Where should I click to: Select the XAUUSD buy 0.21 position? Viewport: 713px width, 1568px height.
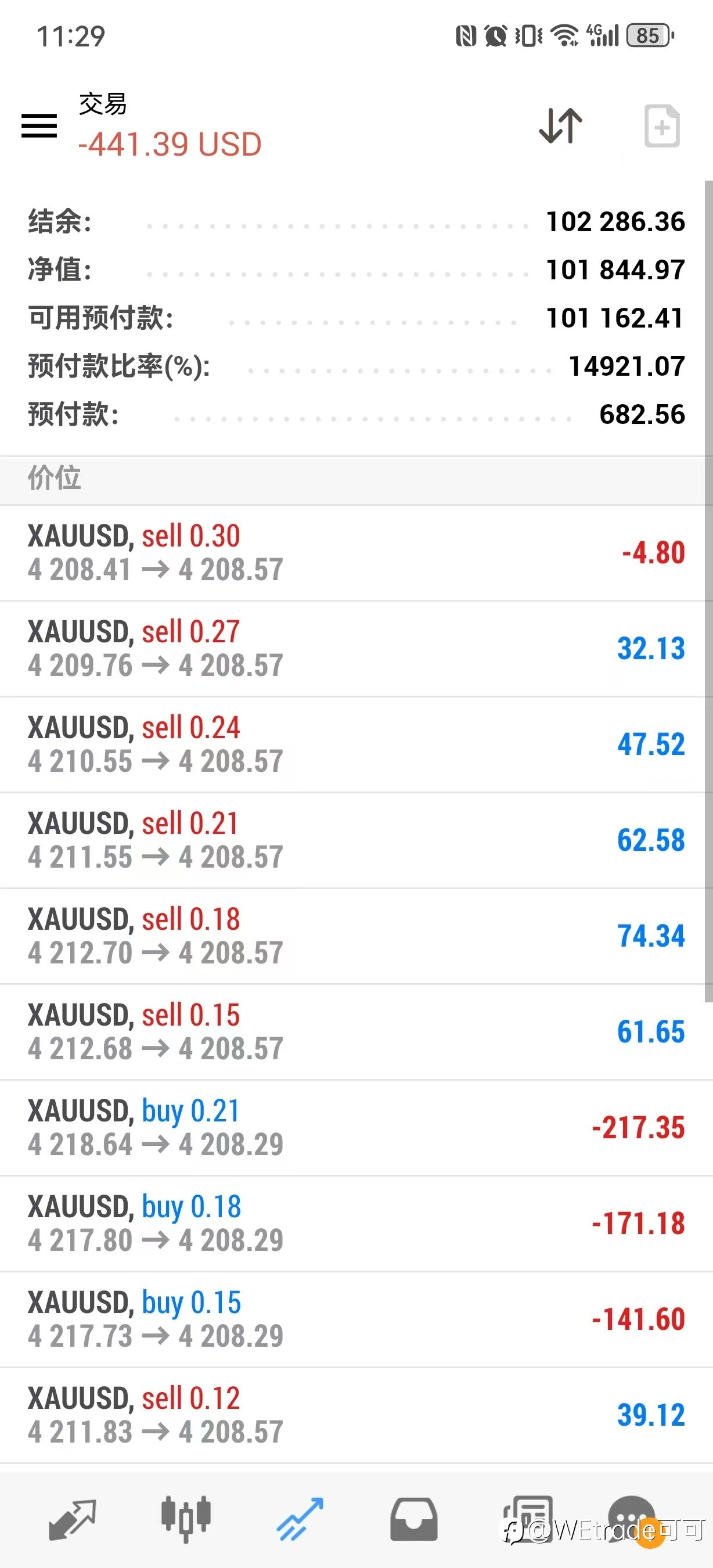[353, 1127]
